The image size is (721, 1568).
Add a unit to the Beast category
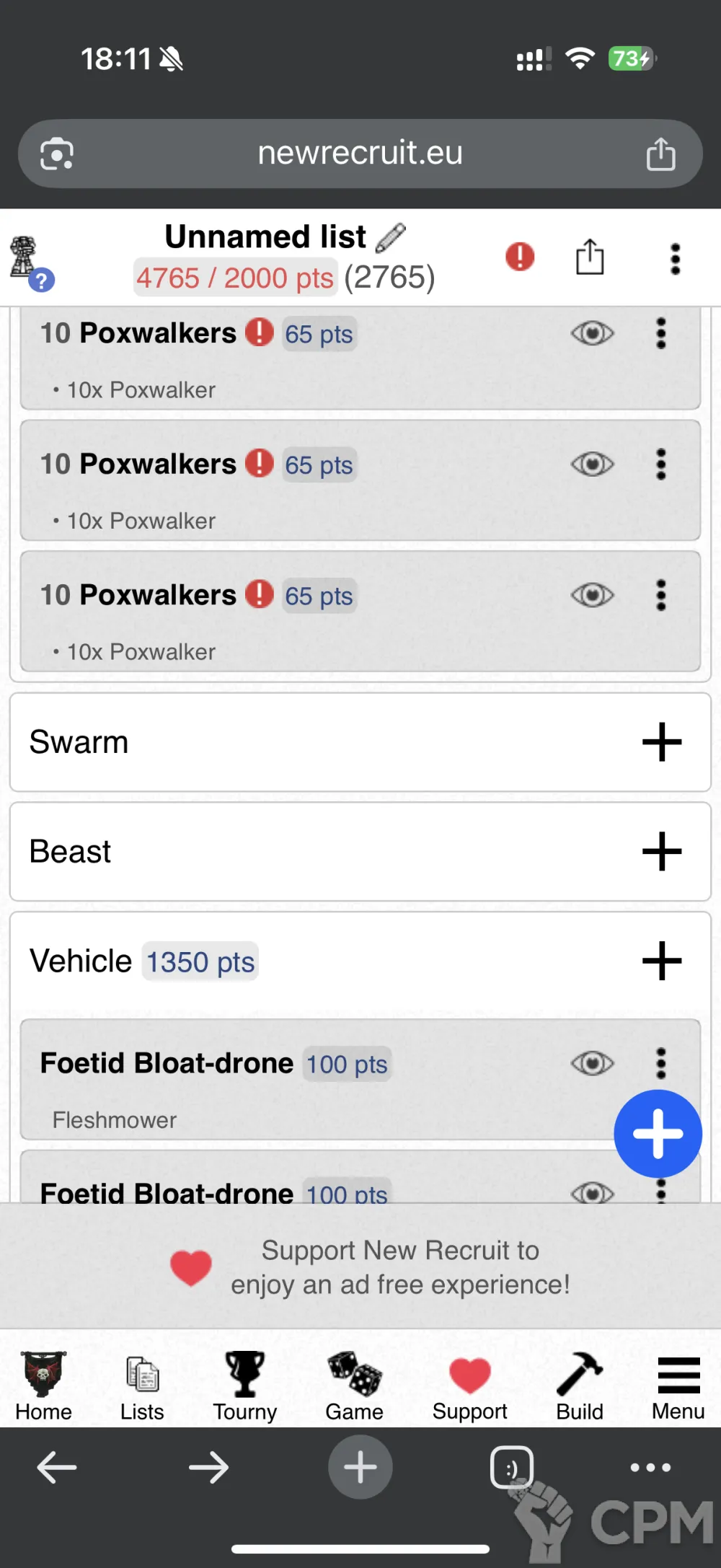pos(661,852)
